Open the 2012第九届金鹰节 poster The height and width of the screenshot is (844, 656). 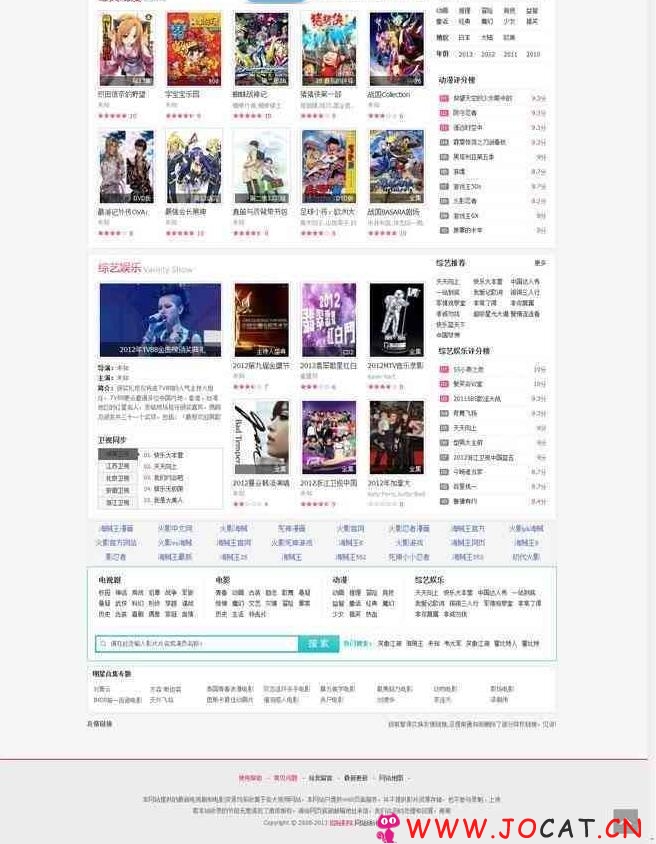262,320
